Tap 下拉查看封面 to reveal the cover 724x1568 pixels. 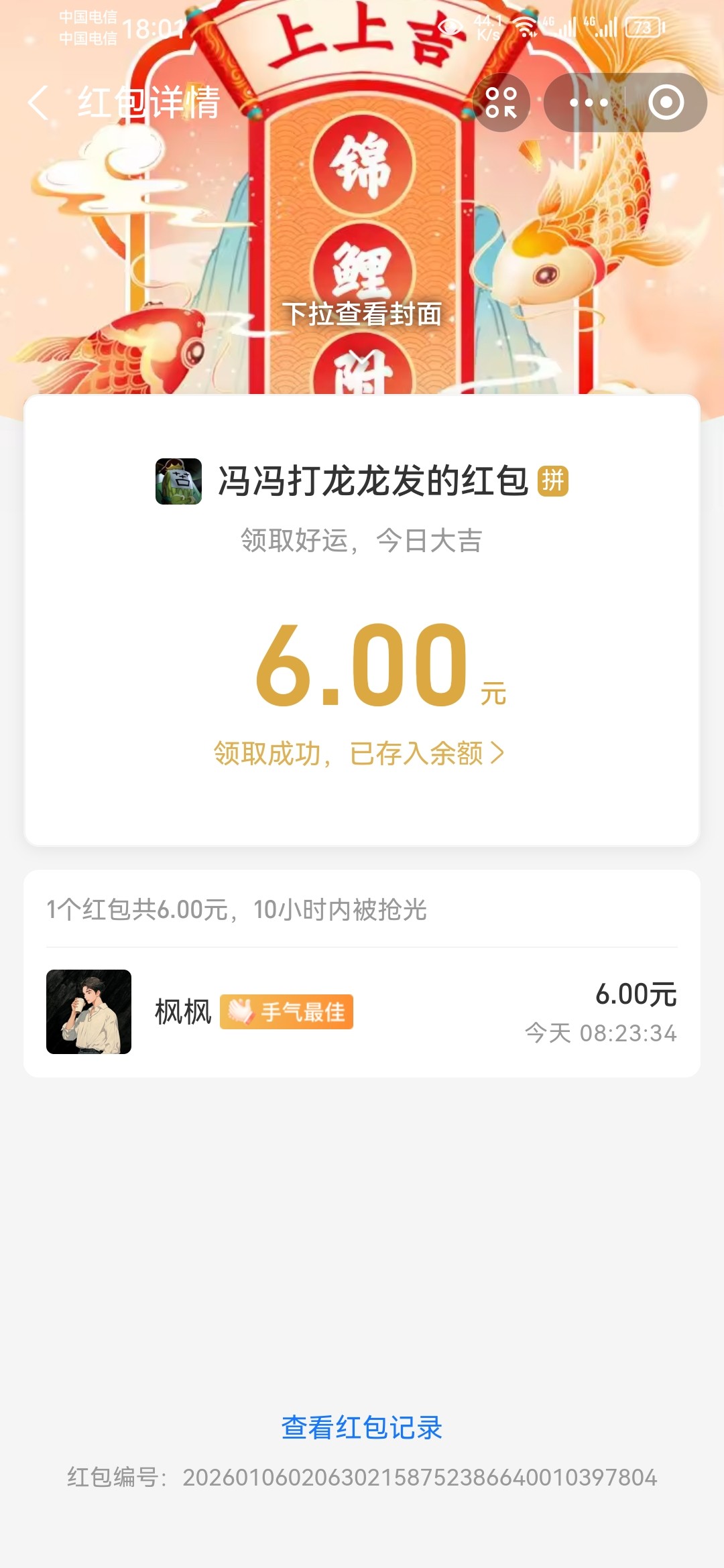tap(362, 315)
